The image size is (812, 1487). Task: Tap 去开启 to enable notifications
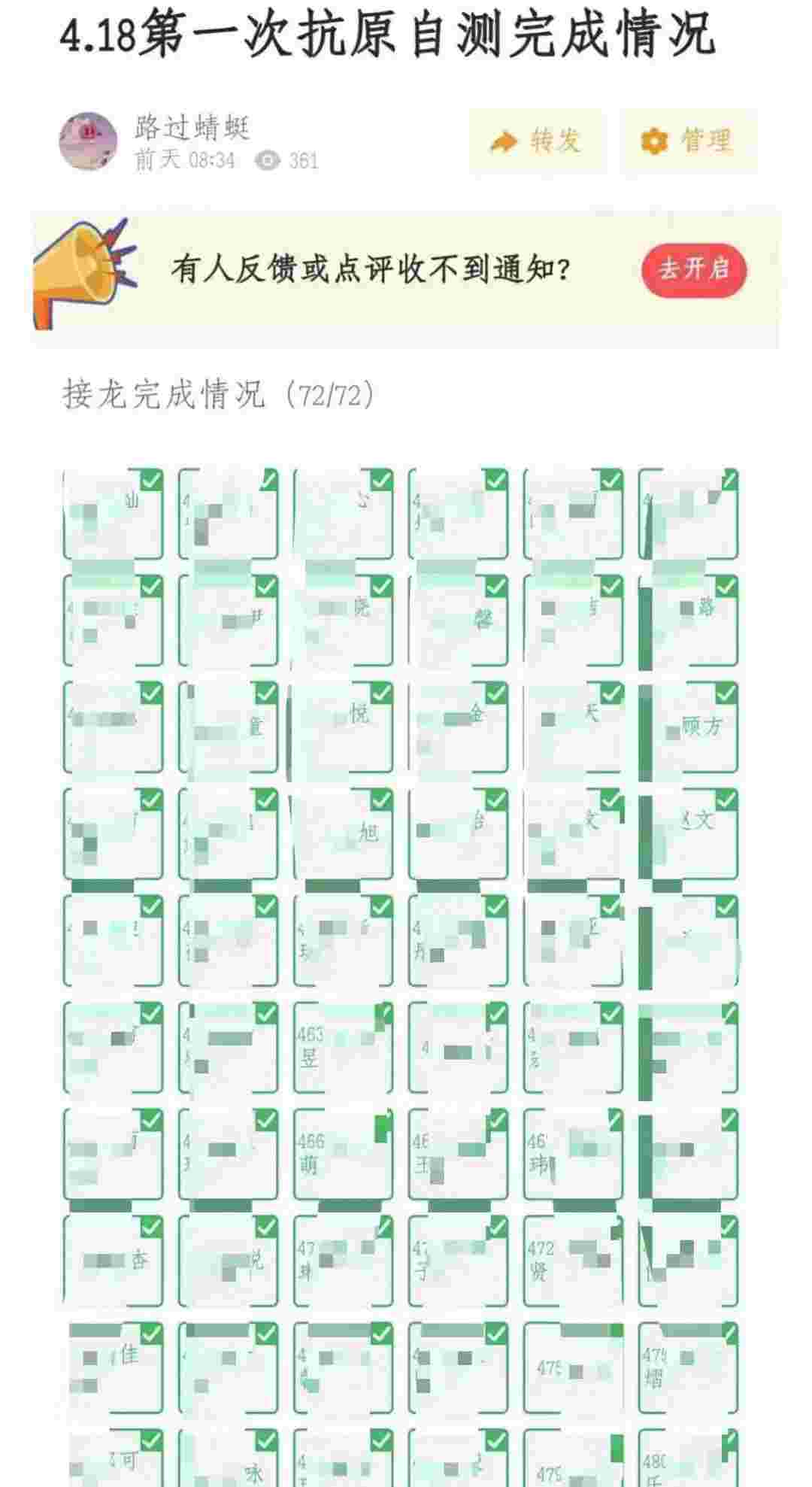[693, 269]
